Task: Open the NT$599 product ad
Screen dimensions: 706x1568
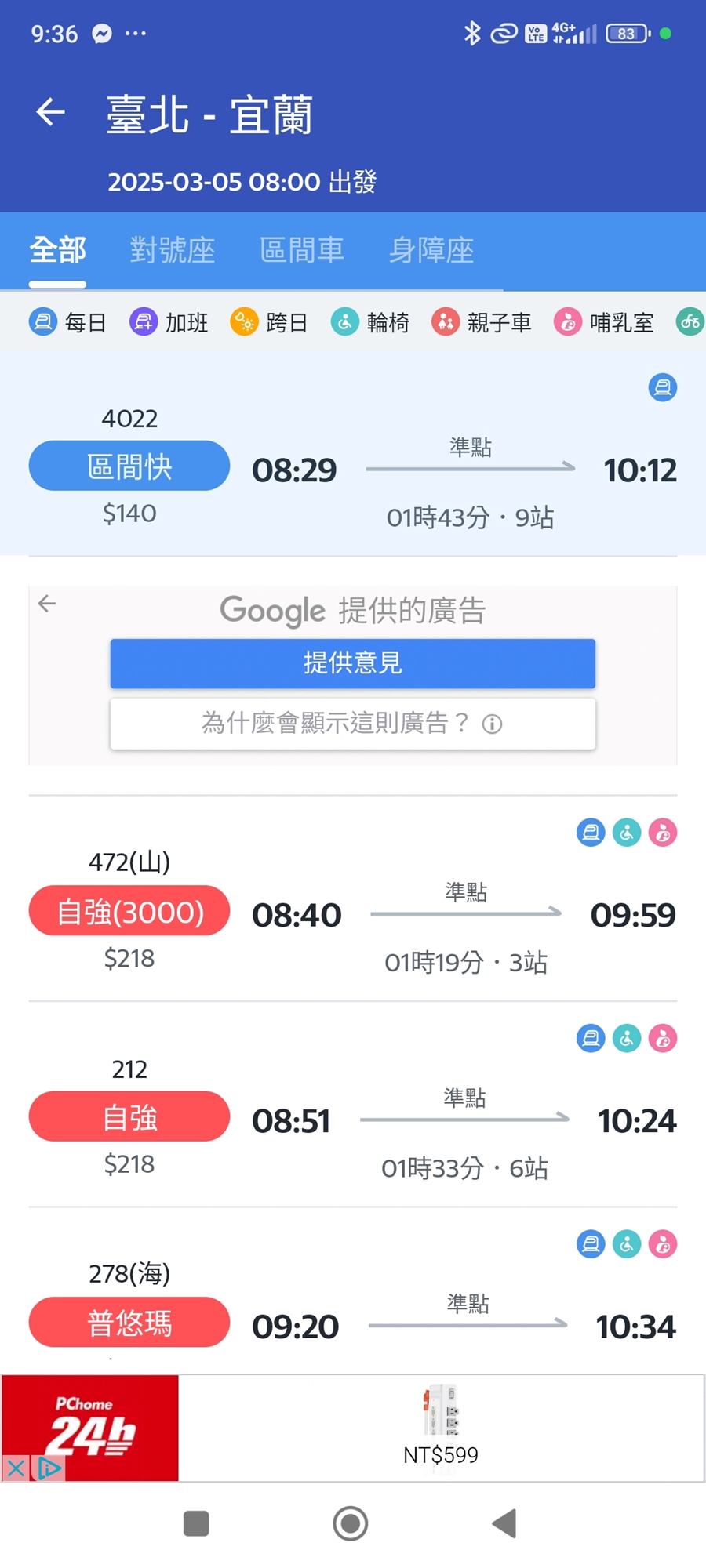Action: click(440, 1428)
